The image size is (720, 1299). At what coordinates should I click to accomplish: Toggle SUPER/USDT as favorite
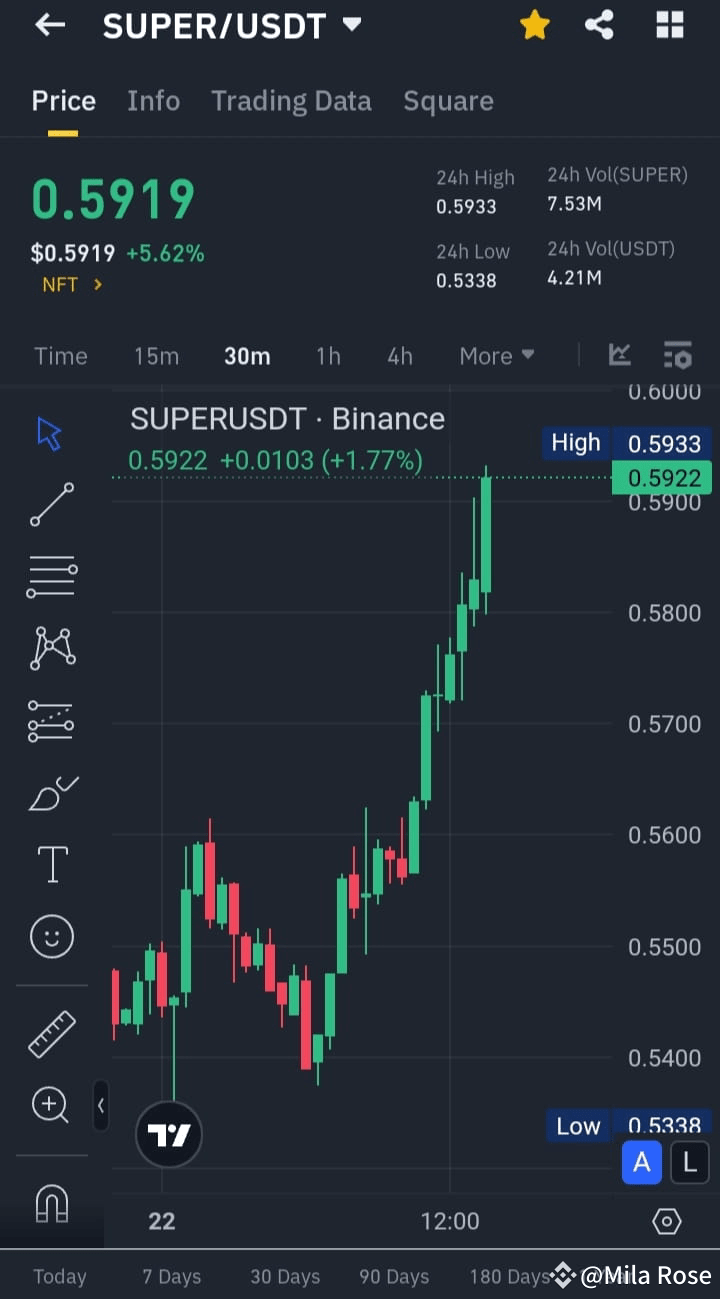click(x=534, y=25)
